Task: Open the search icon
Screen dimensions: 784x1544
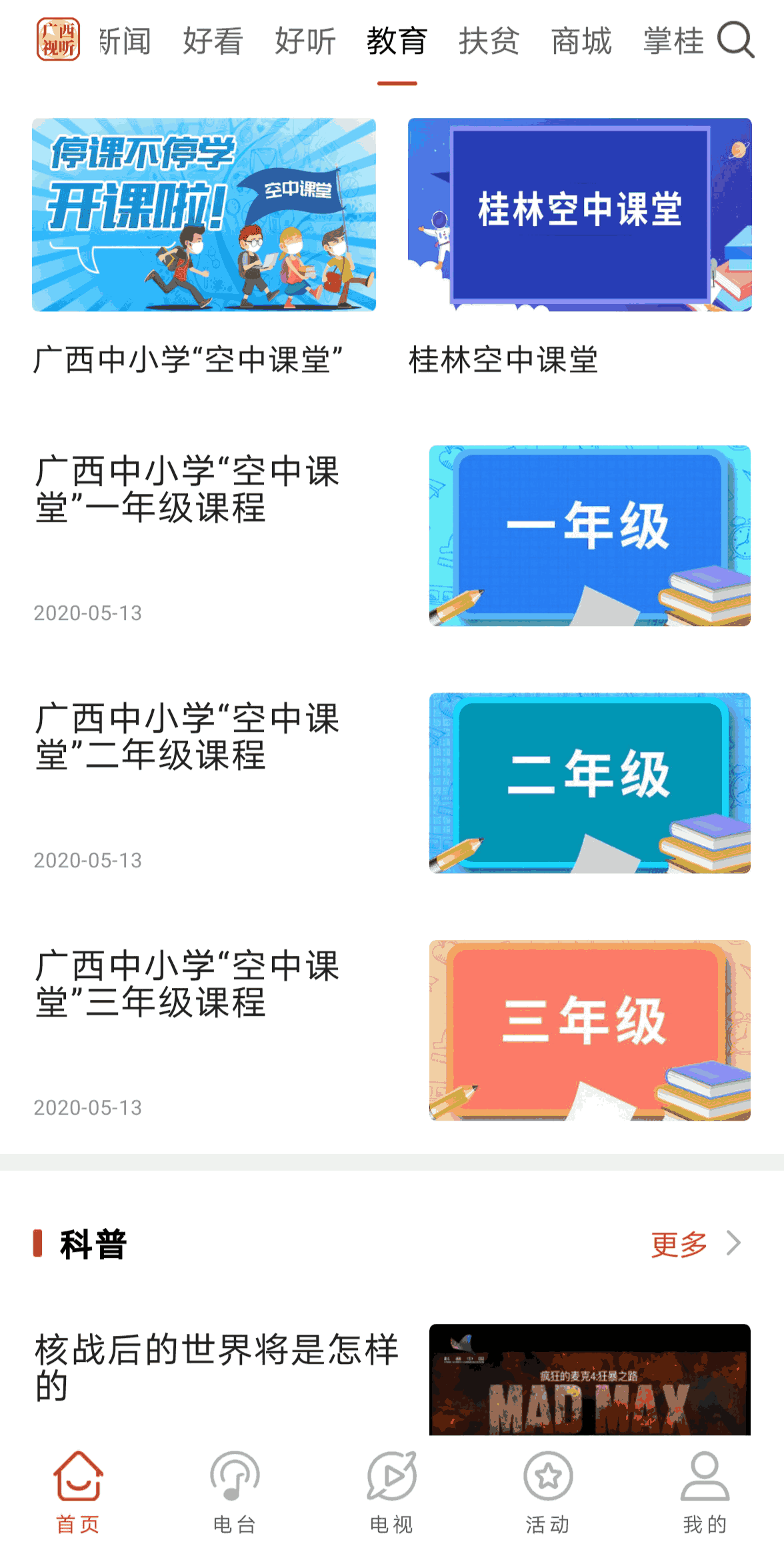Action: [735, 41]
